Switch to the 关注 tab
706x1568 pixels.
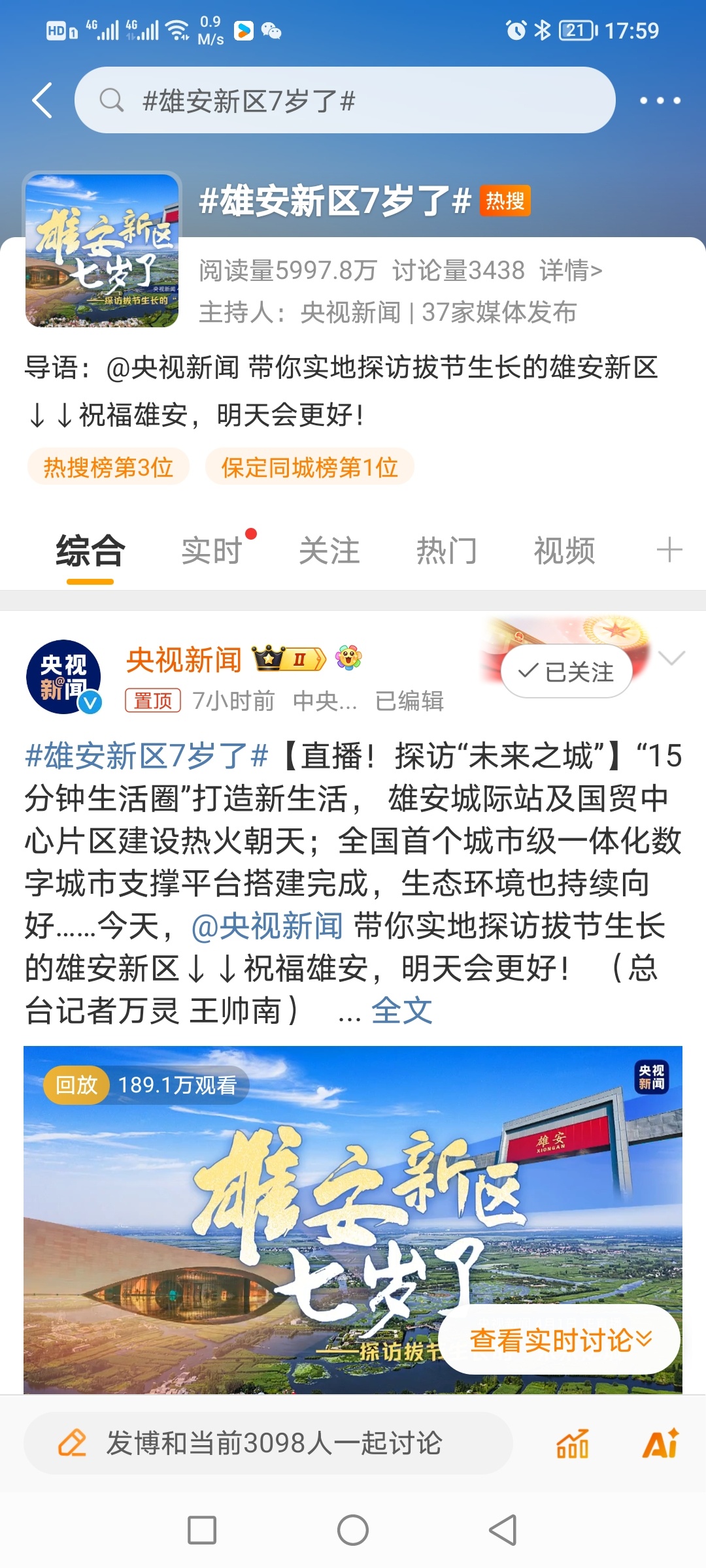coord(329,551)
